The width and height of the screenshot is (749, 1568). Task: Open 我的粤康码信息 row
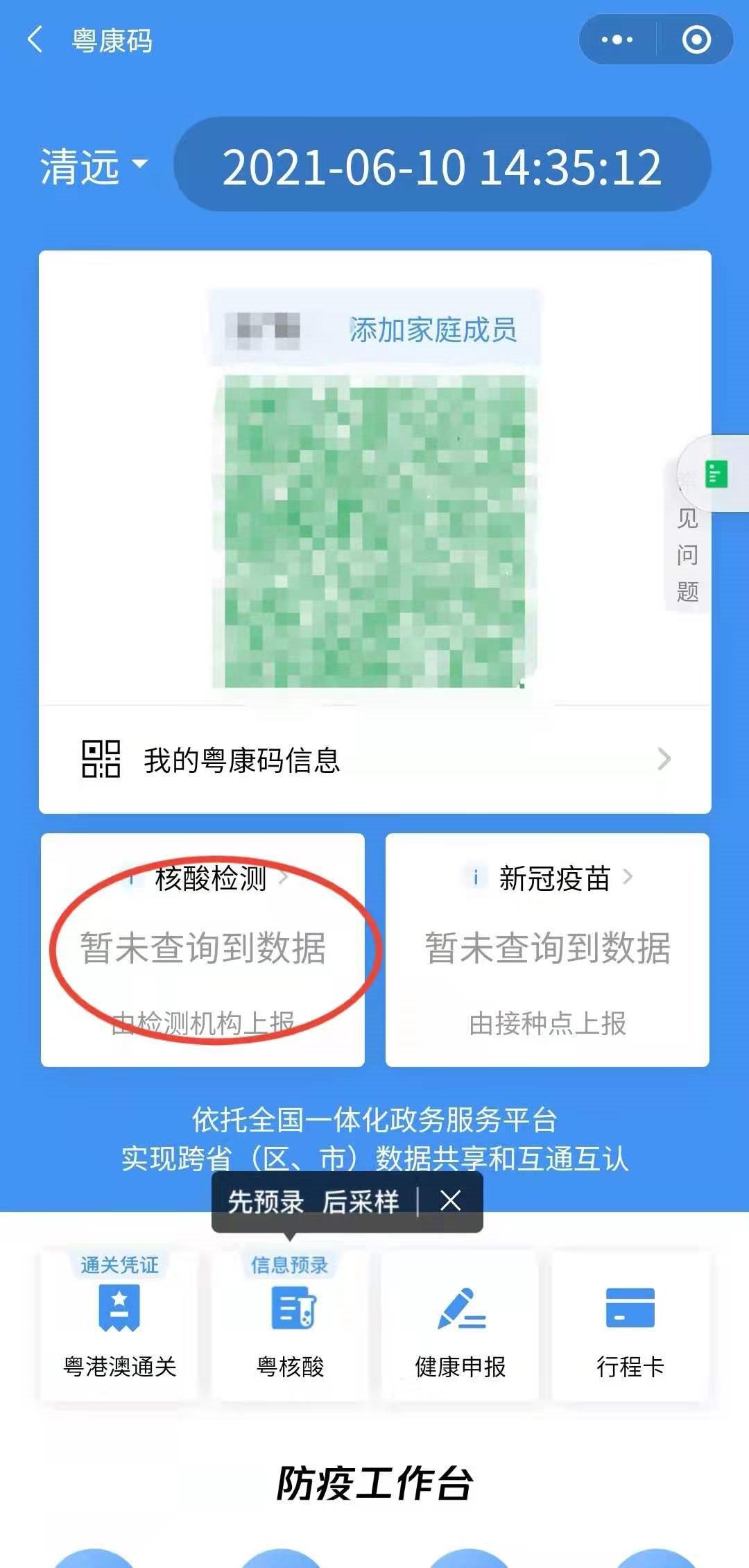click(x=374, y=760)
